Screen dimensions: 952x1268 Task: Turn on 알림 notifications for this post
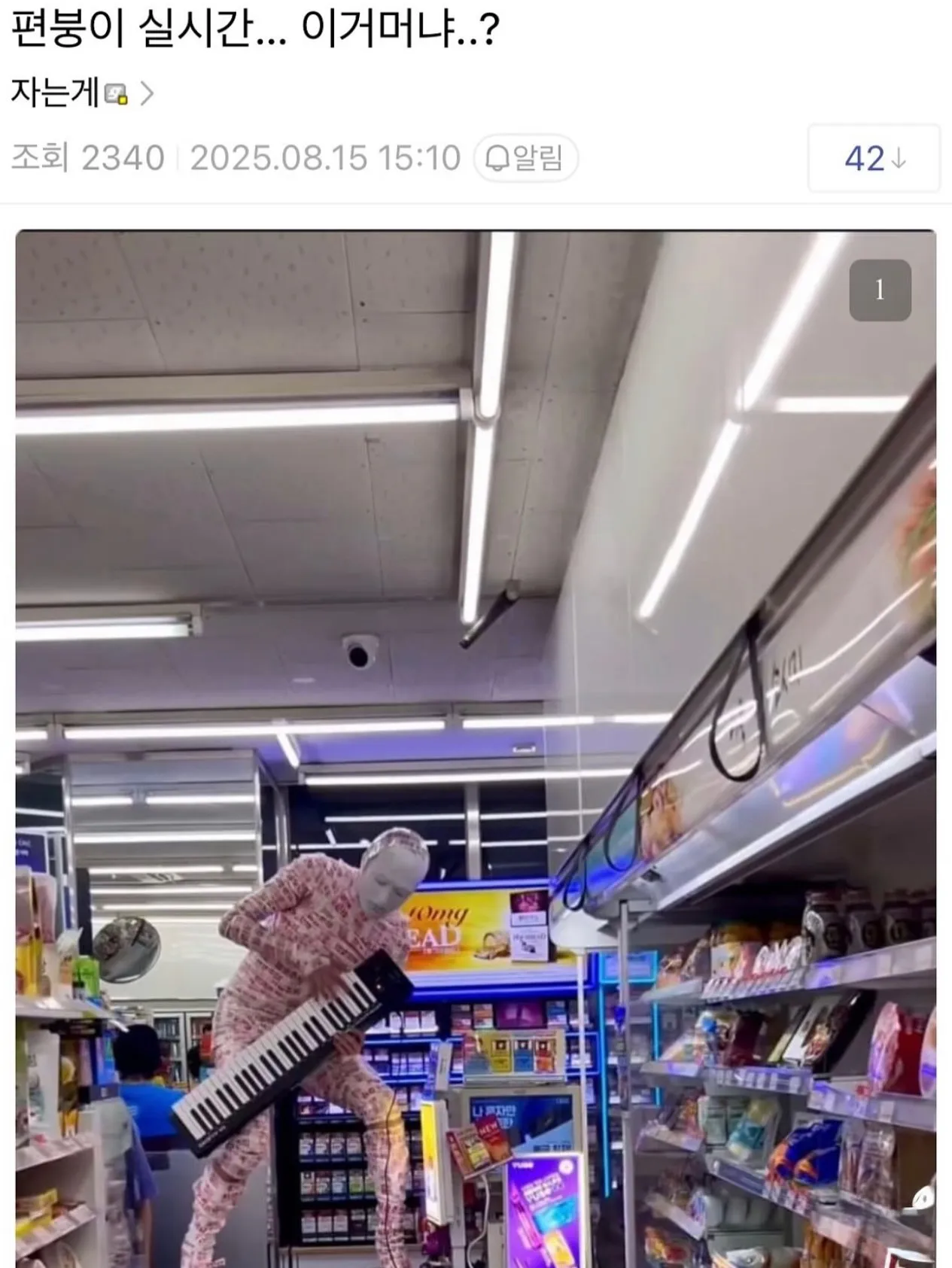coord(525,158)
